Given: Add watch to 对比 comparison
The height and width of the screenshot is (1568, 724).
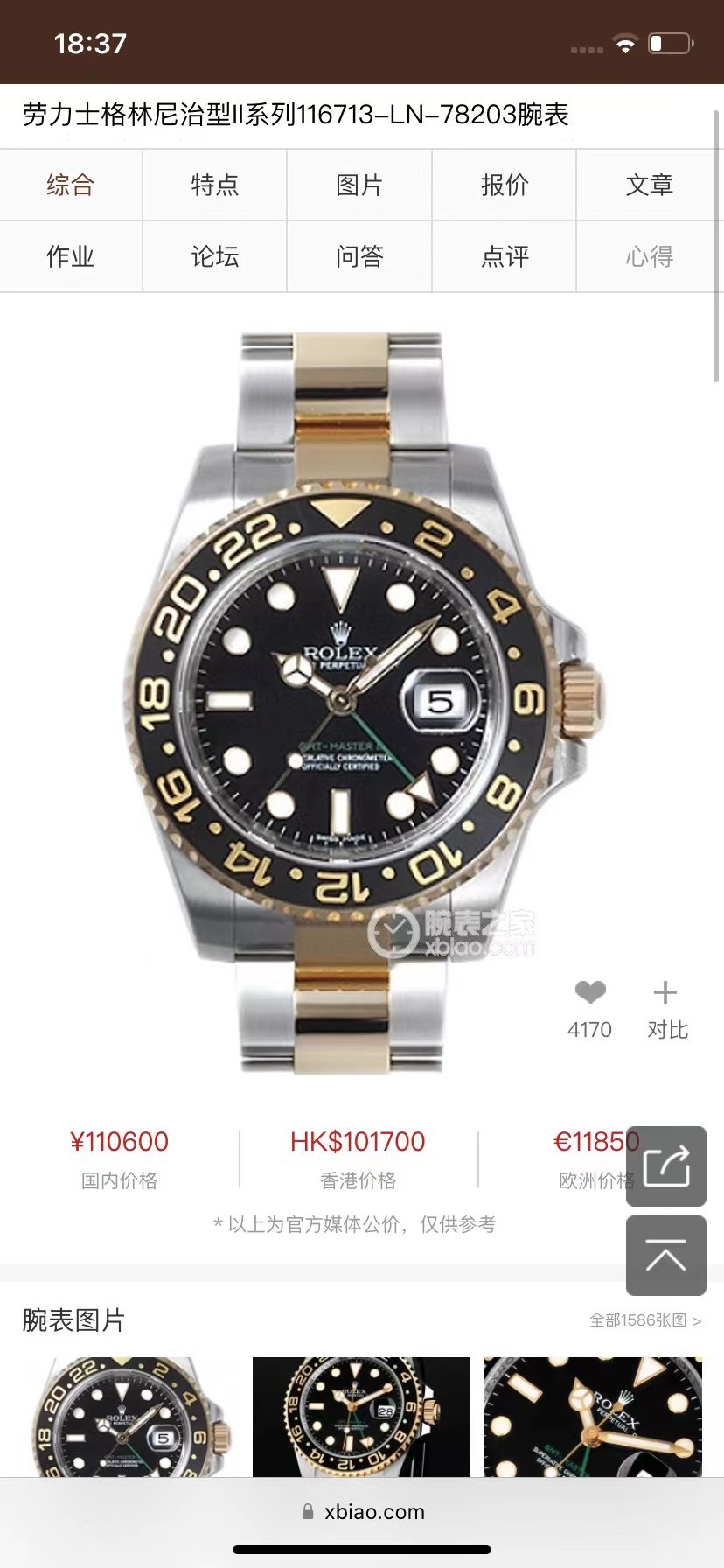Looking at the screenshot, I should (665, 993).
